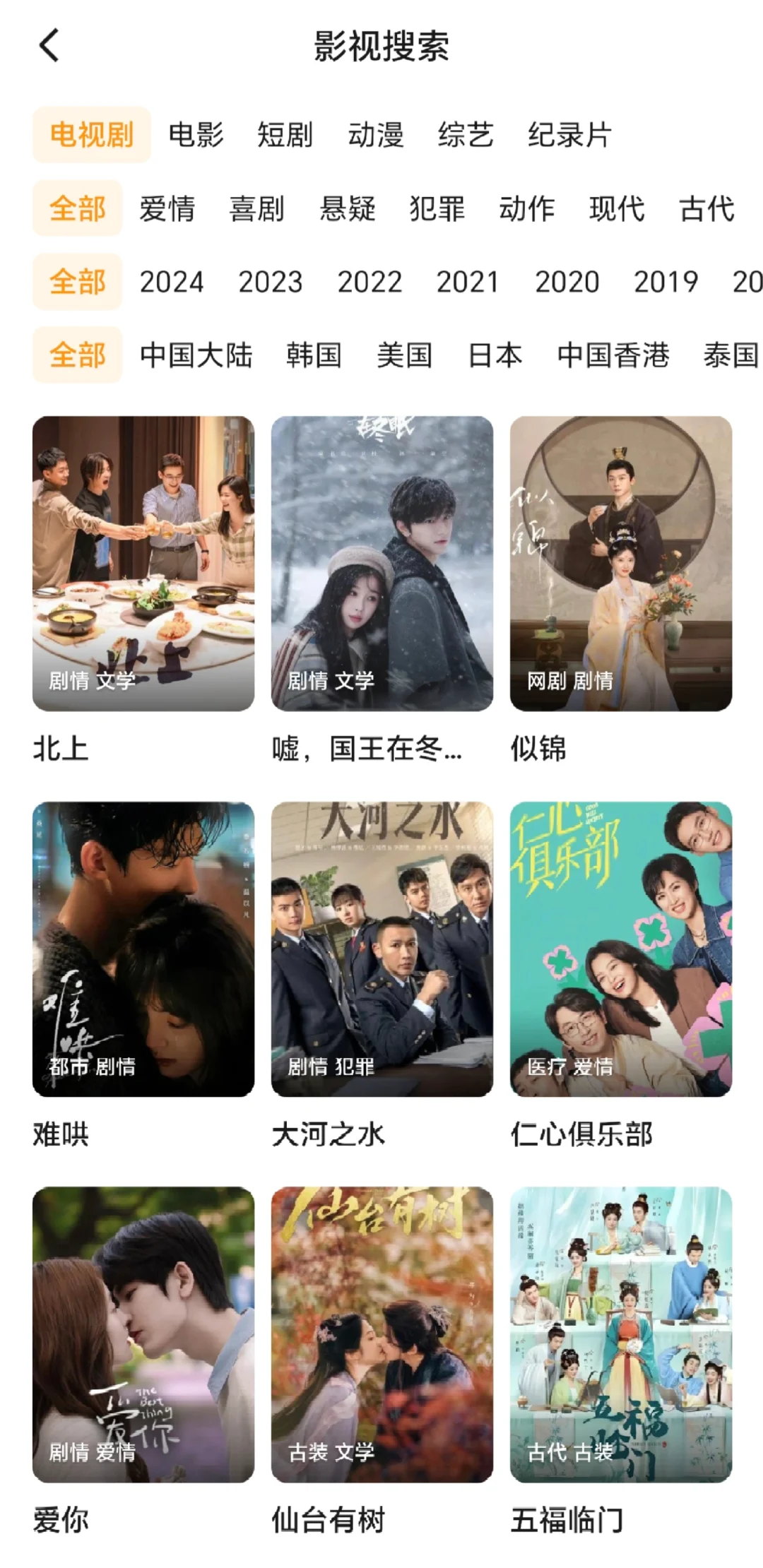Open the series 五福临门

click(x=621, y=1334)
